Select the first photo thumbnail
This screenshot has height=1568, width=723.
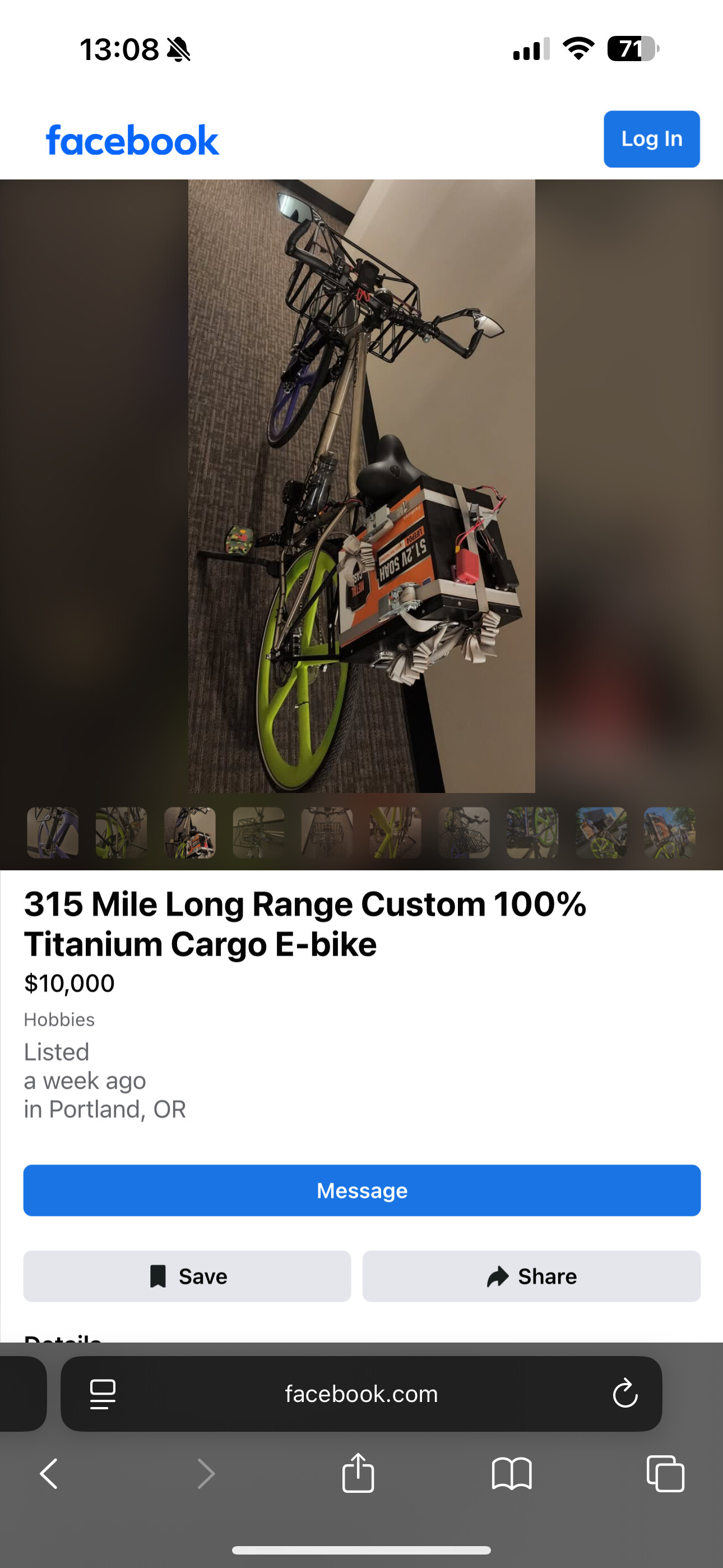point(53,832)
